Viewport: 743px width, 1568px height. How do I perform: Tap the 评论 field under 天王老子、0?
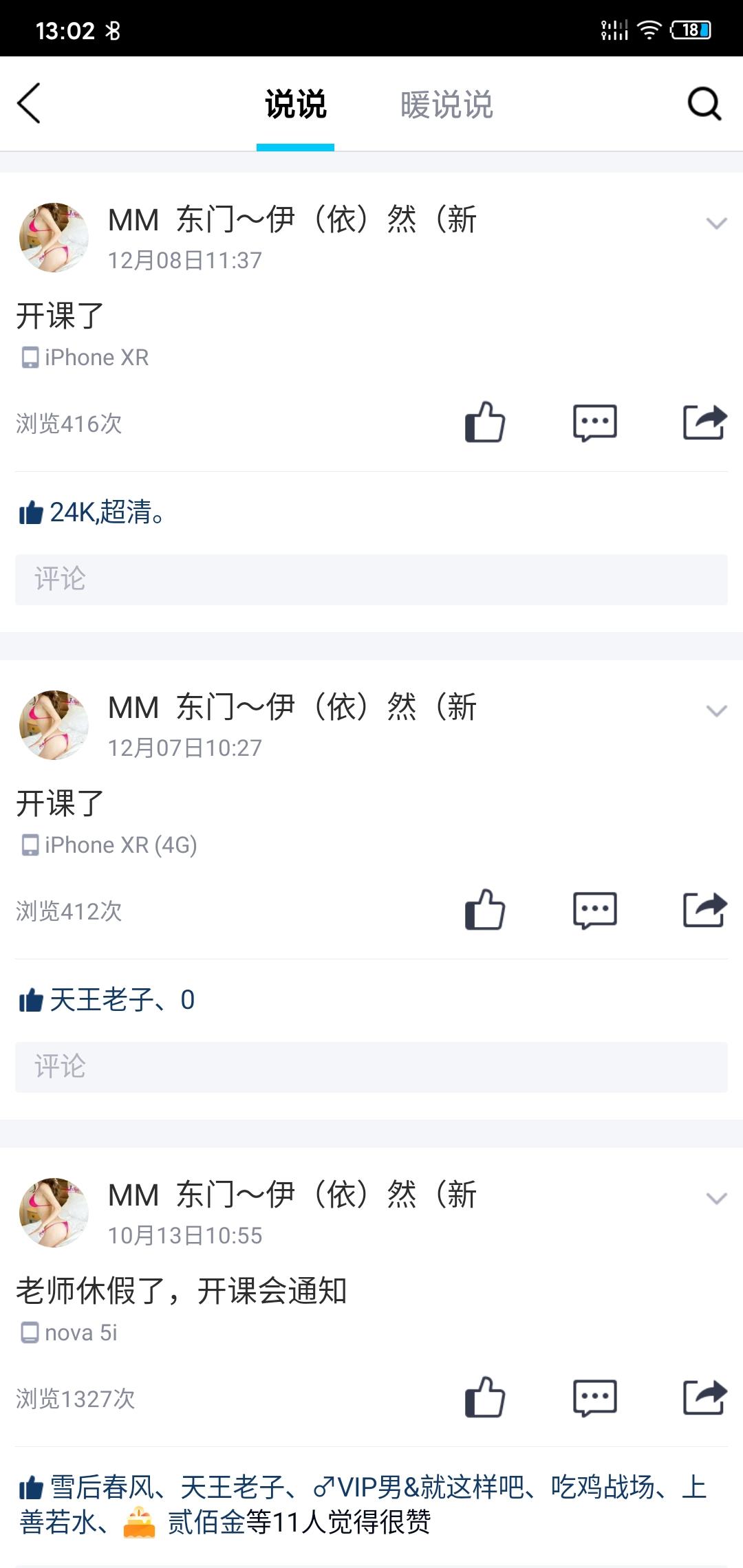pyautogui.click(x=371, y=1067)
